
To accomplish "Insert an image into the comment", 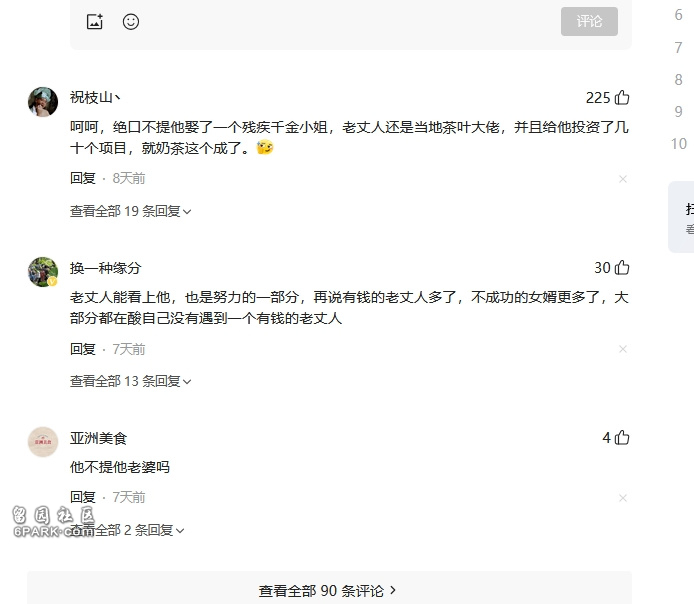I will [95, 21].
